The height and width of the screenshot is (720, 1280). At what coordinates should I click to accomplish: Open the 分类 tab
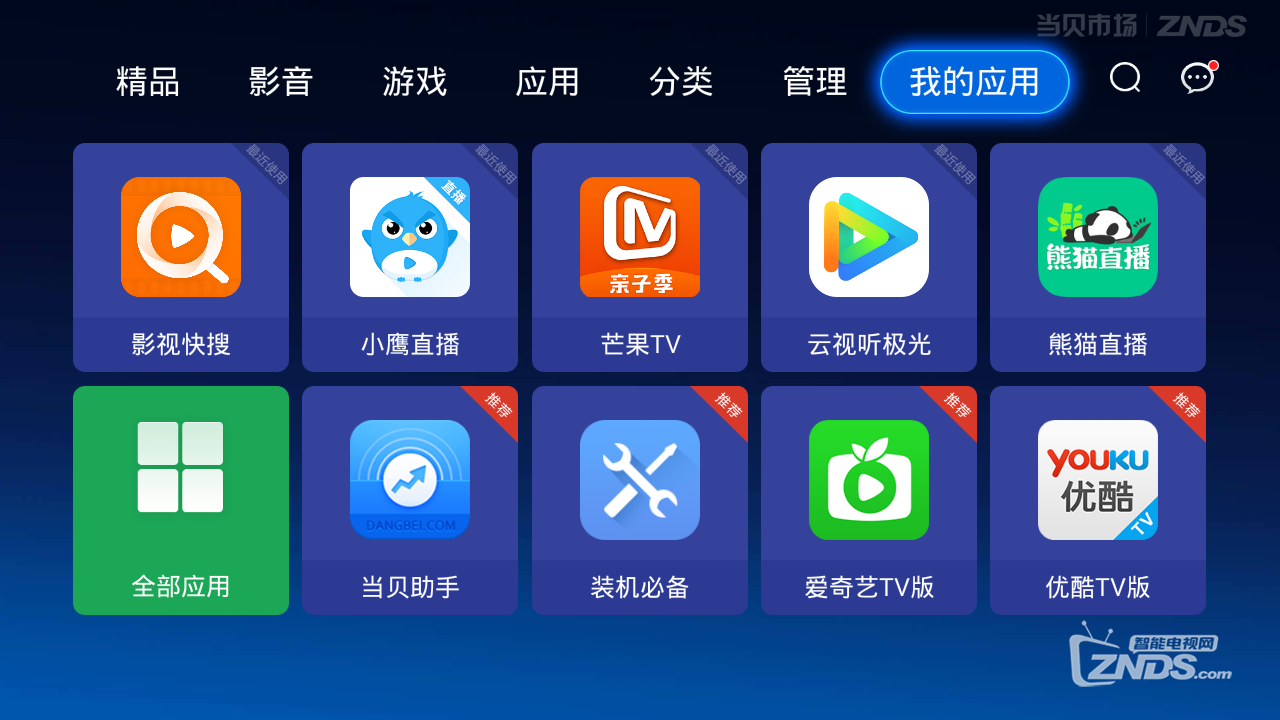681,82
